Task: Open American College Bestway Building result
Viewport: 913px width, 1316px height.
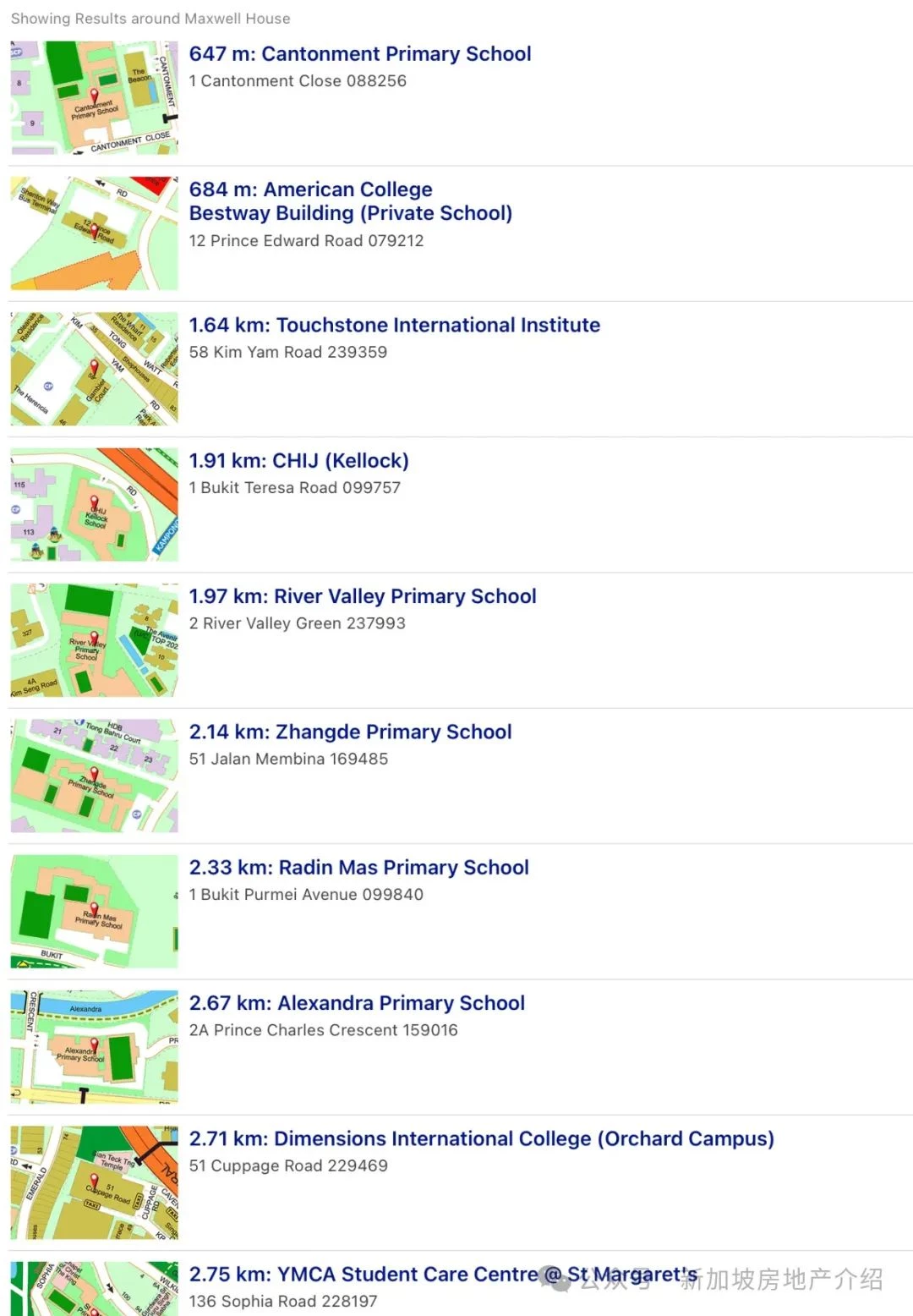Action: click(x=350, y=201)
